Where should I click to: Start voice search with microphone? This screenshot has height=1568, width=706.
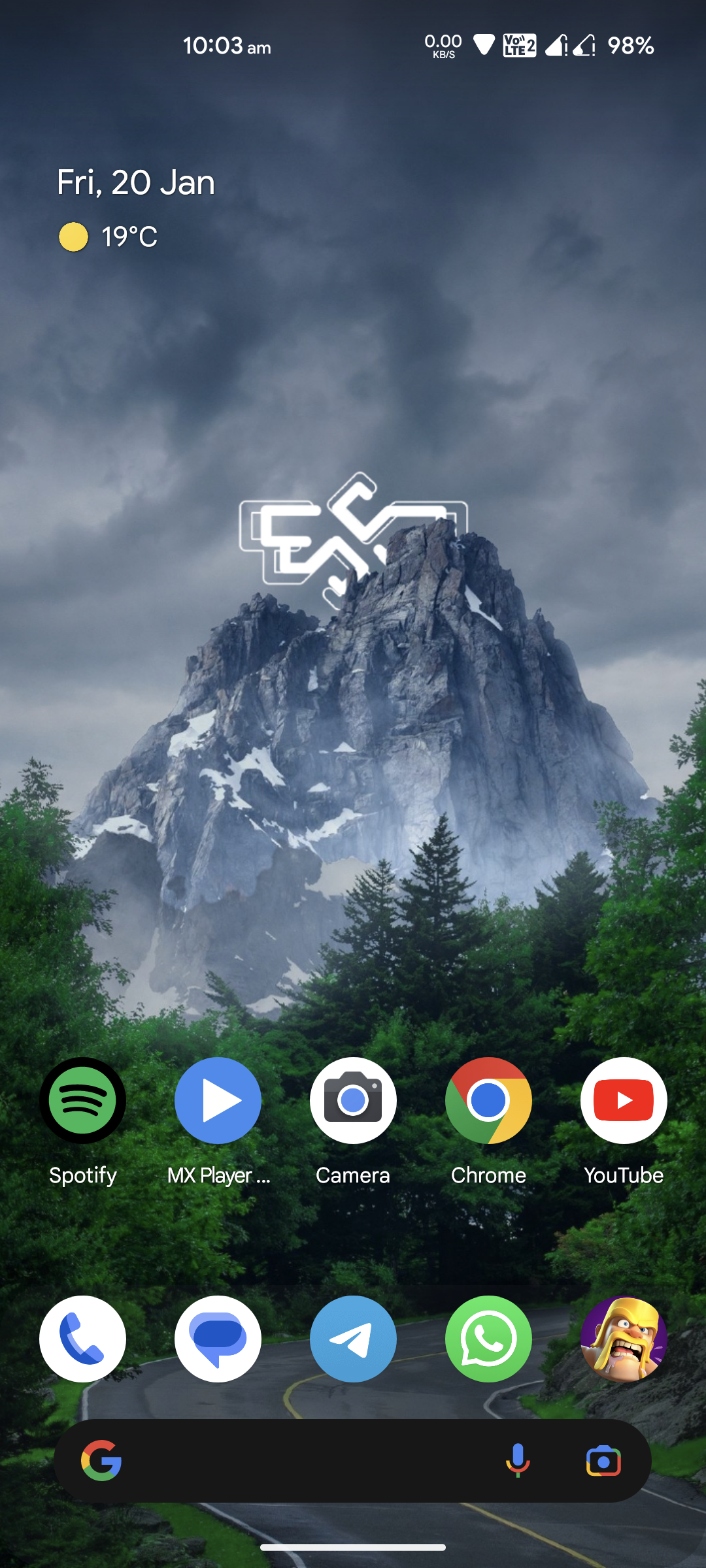pyautogui.click(x=518, y=1461)
